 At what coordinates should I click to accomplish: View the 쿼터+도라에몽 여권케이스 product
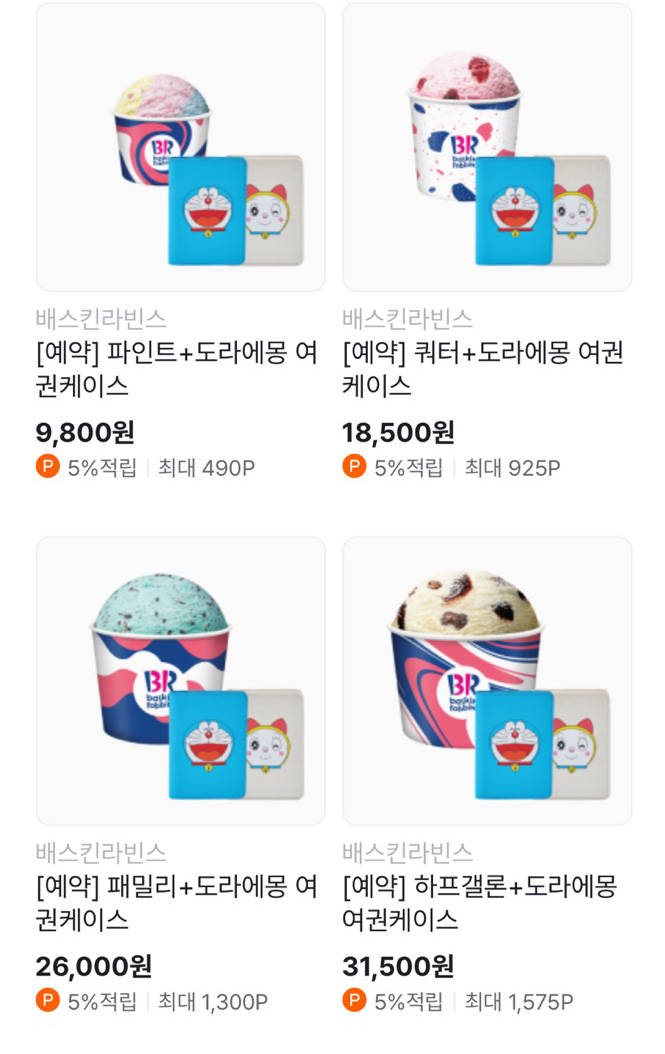pos(487,148)
